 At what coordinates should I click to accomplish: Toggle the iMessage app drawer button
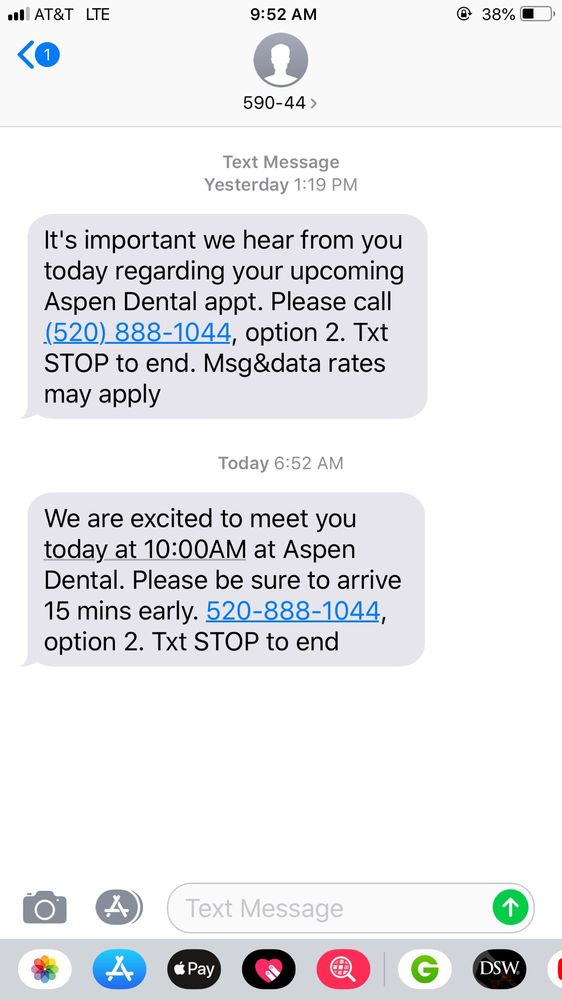119,907
